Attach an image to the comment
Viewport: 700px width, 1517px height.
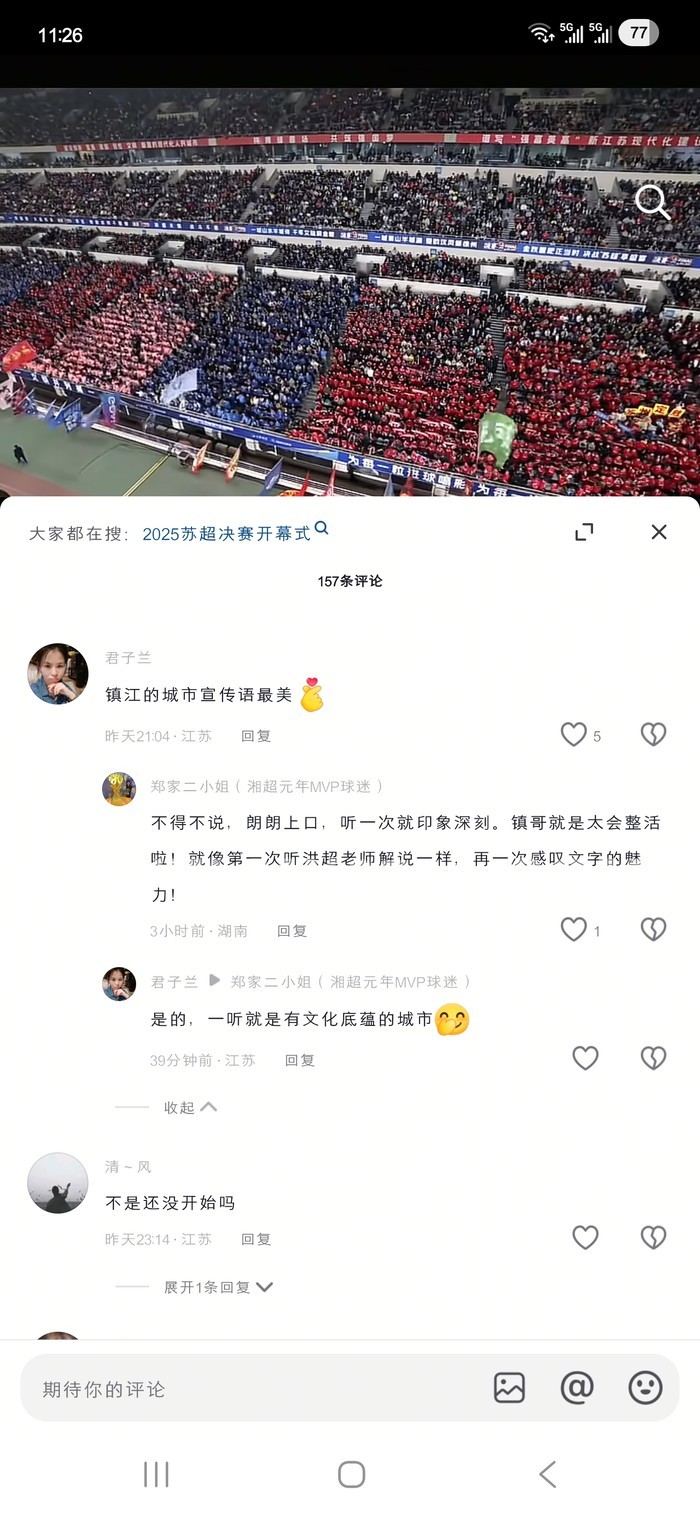coord(509,1388)
